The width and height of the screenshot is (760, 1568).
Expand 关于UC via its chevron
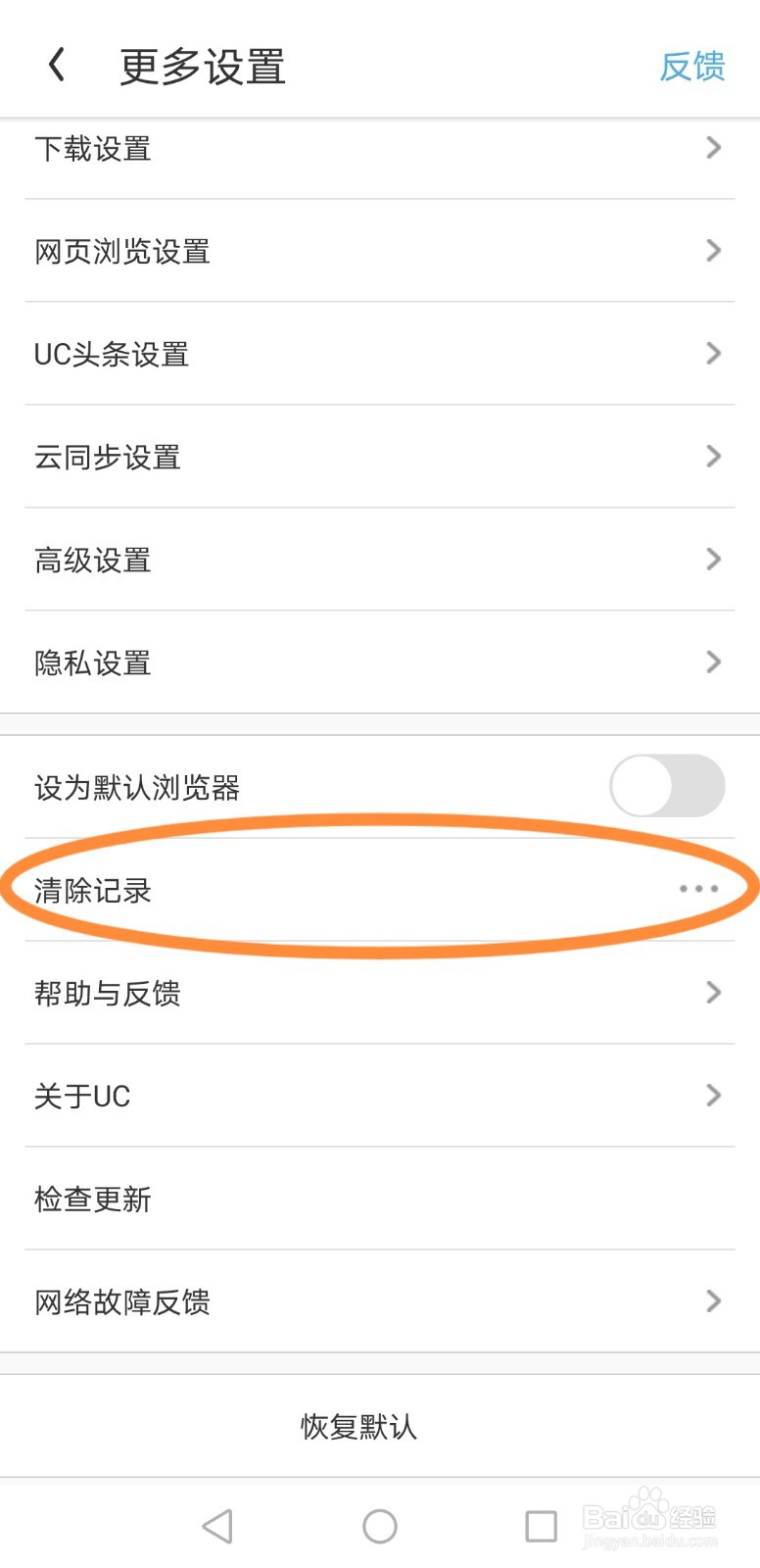point(714,1095)
